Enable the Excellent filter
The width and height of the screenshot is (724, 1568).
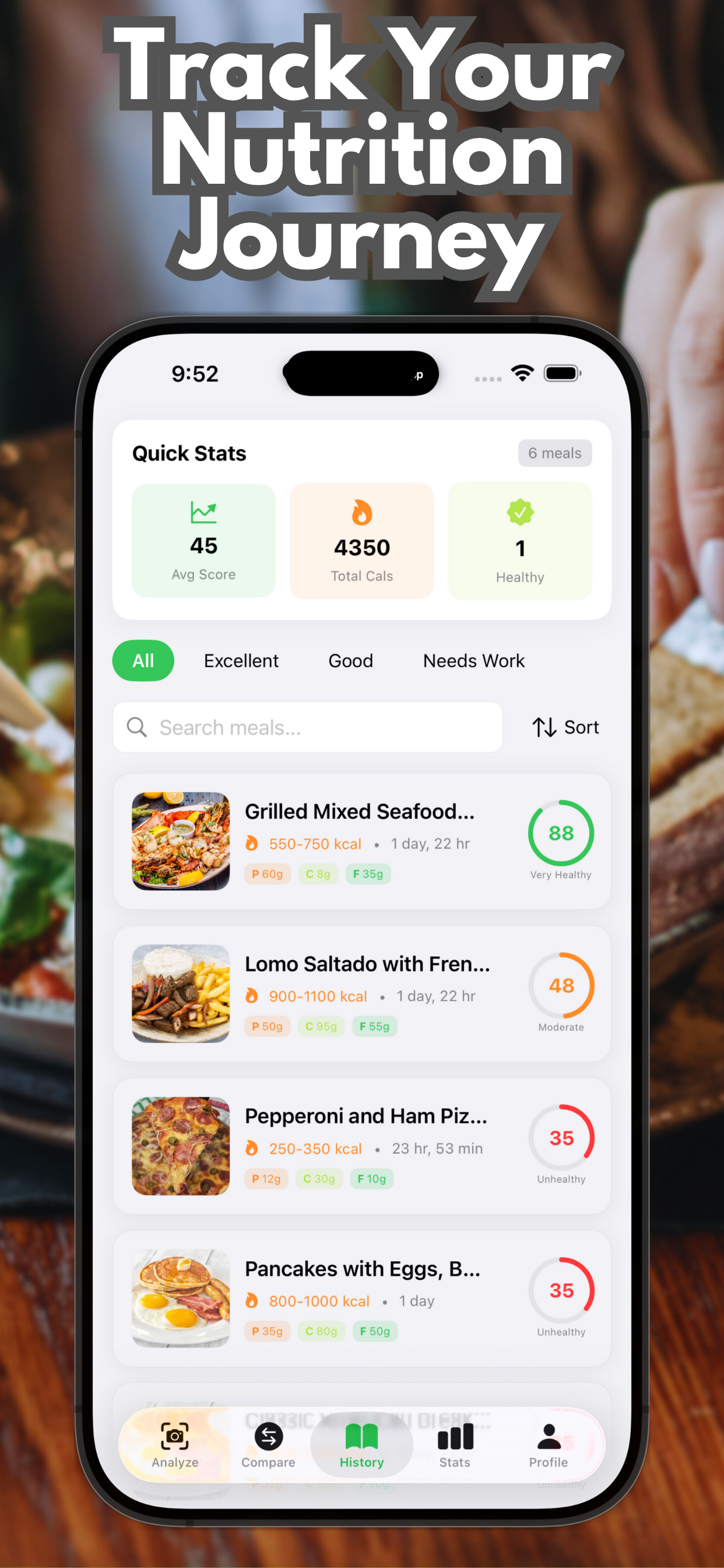tap(241, 660)
